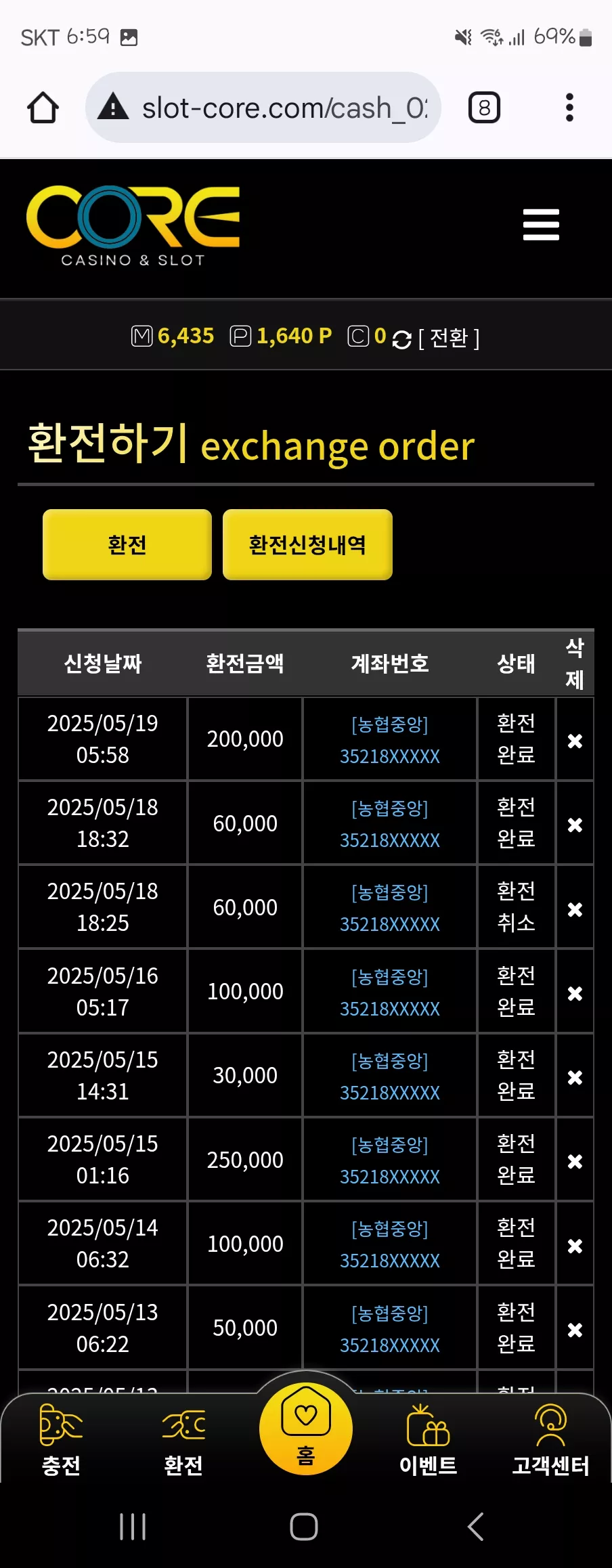Open the browser home button
This screenshot has height=1568, width=612.
tap(43, 108)
